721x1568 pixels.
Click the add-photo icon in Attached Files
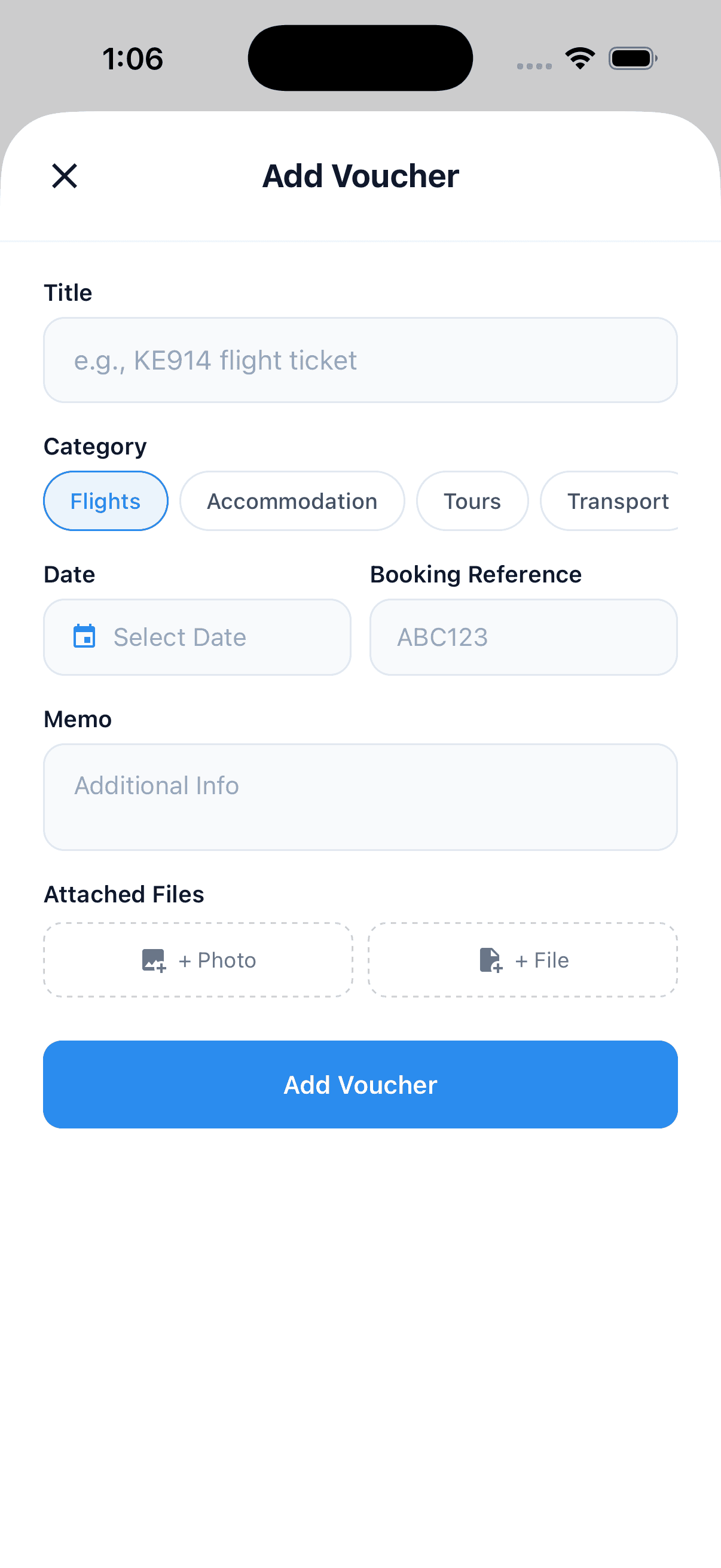point(152,959)
